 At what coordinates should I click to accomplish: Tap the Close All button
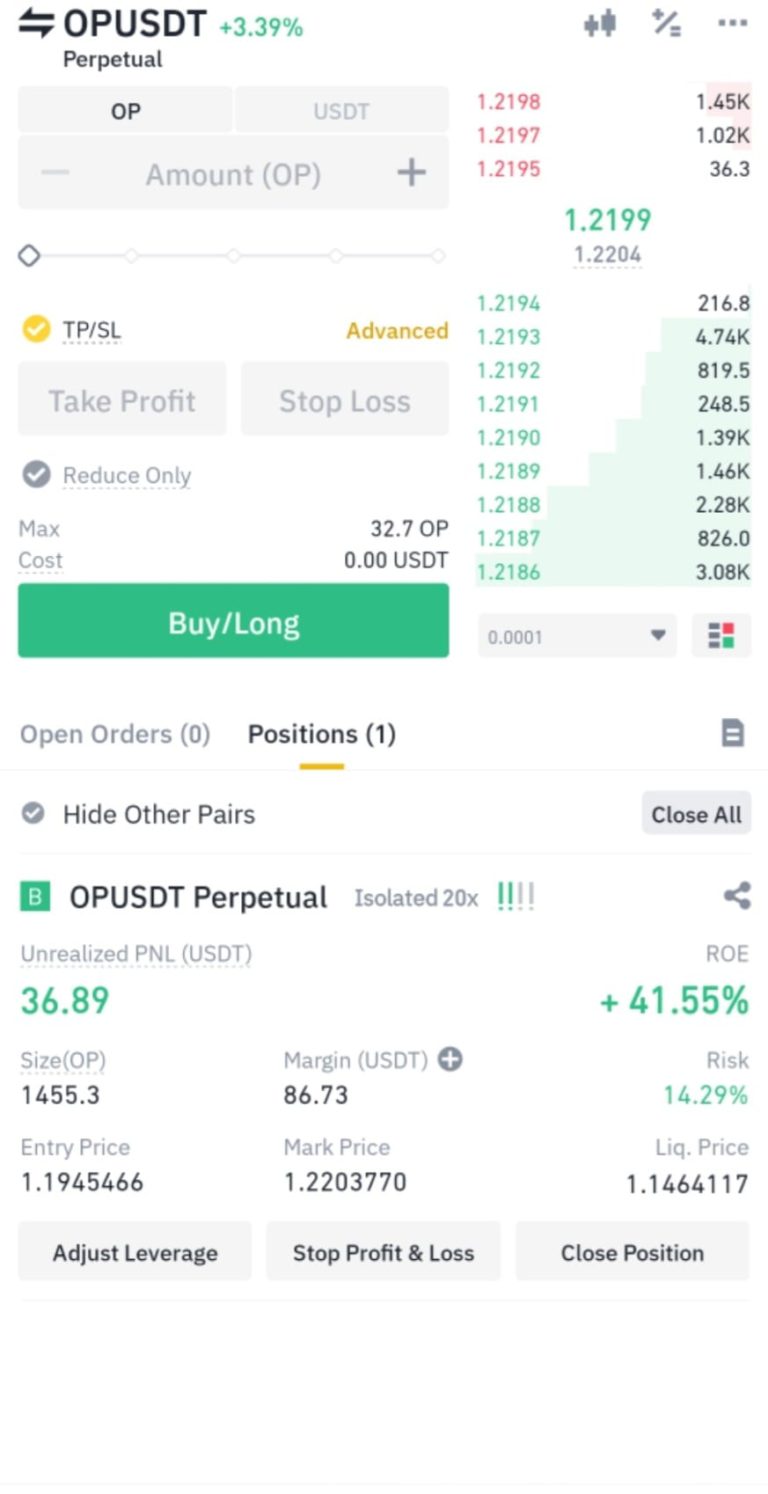coord(696,814)
